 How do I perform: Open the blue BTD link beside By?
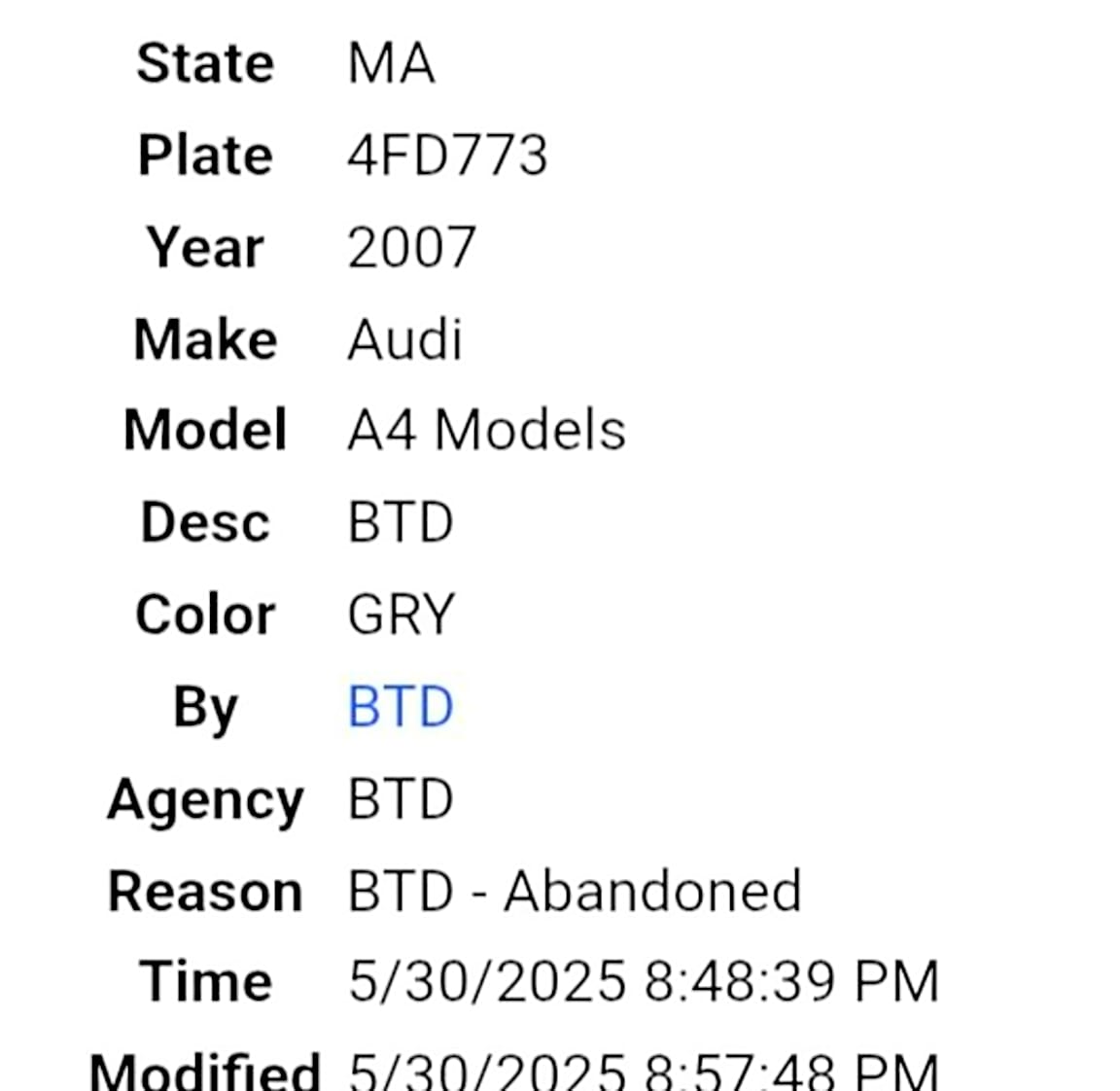(401, 707)
